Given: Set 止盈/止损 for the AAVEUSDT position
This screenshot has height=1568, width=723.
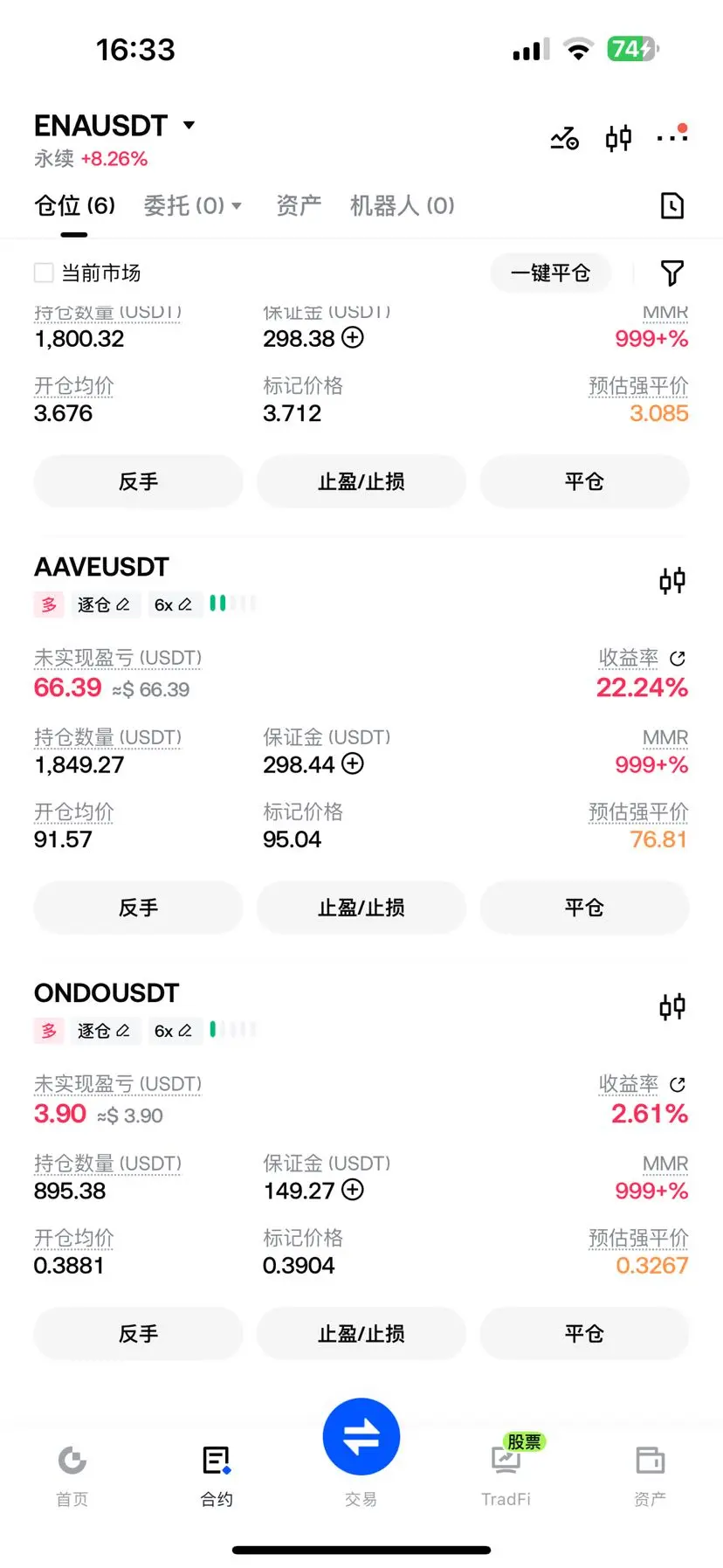Looking at the screenshot, I should 361,908.
